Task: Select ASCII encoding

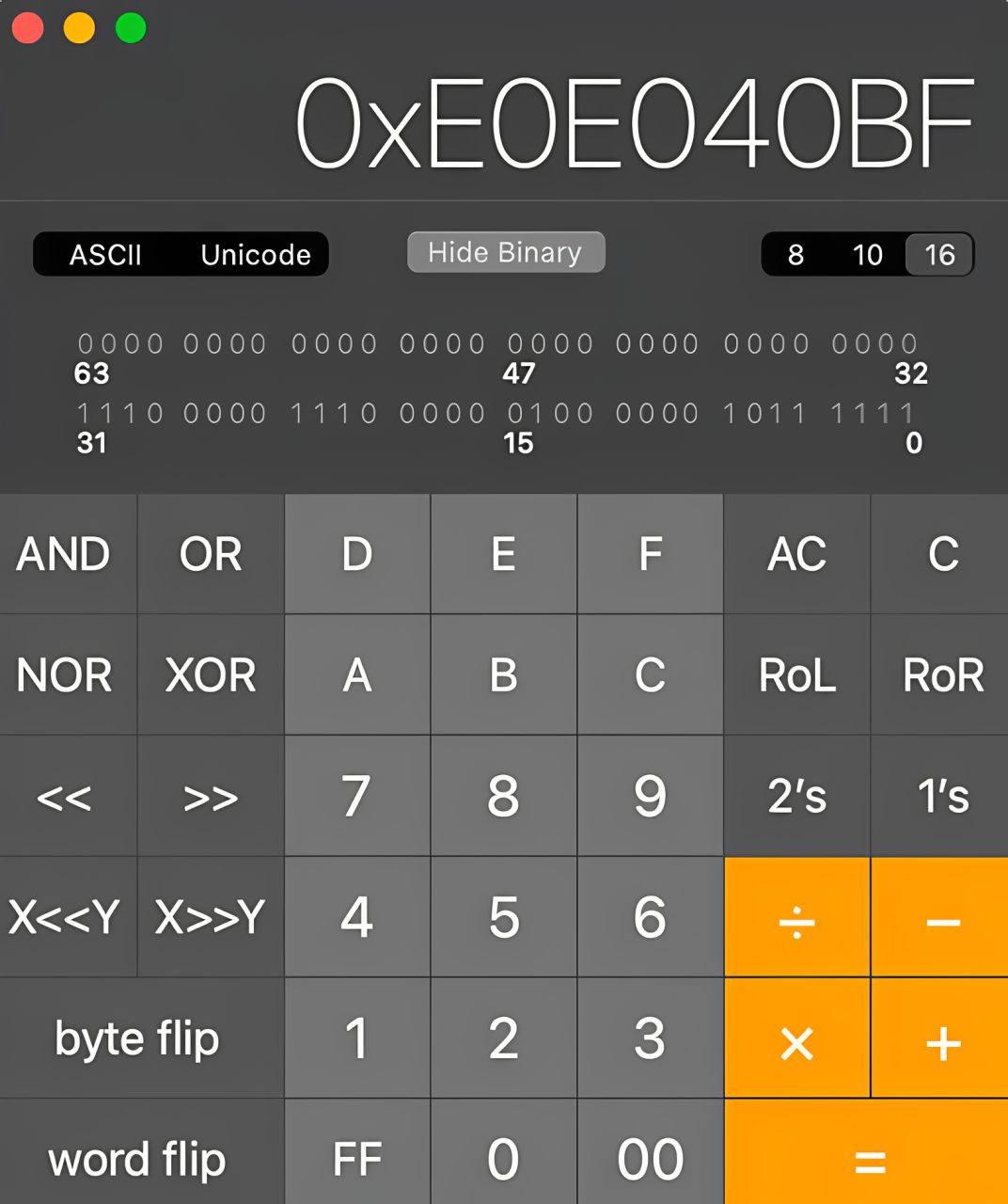Action: tap(105, 255)
